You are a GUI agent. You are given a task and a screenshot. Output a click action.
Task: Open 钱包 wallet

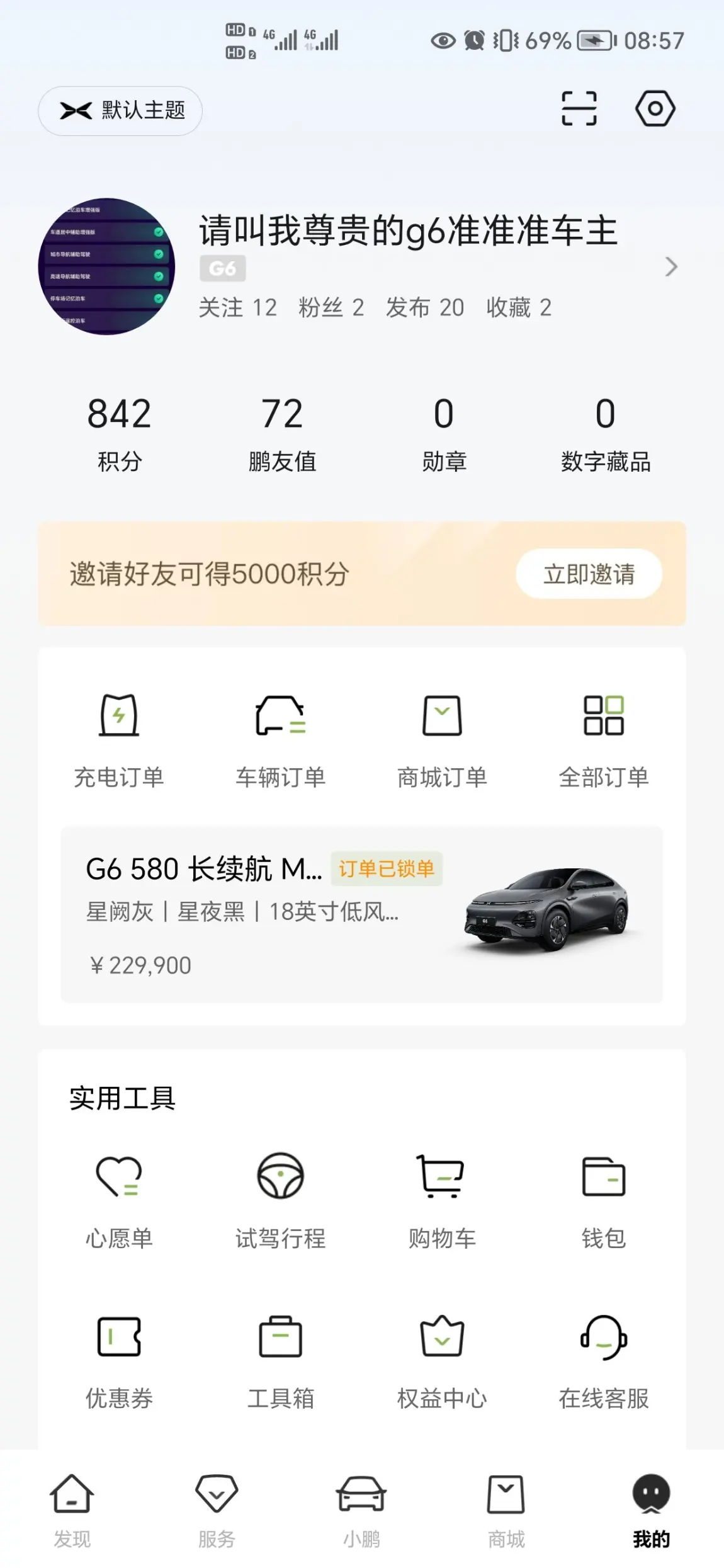[x=604, y=1201]
